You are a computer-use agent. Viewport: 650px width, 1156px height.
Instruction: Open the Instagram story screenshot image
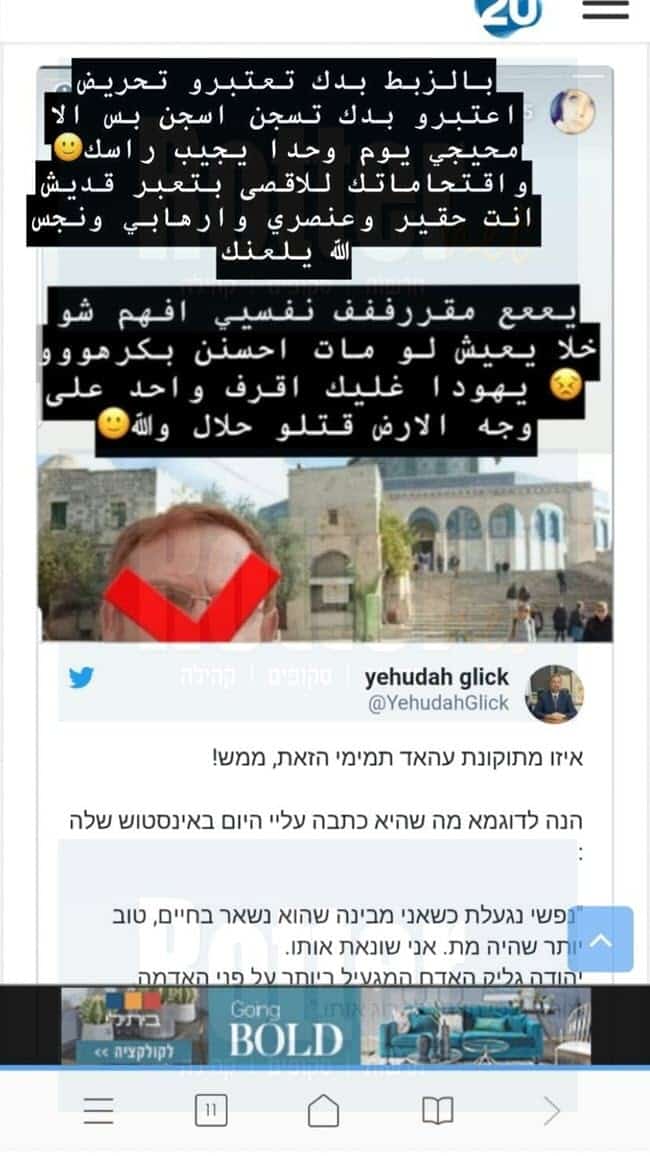click(x=325, y=354)
